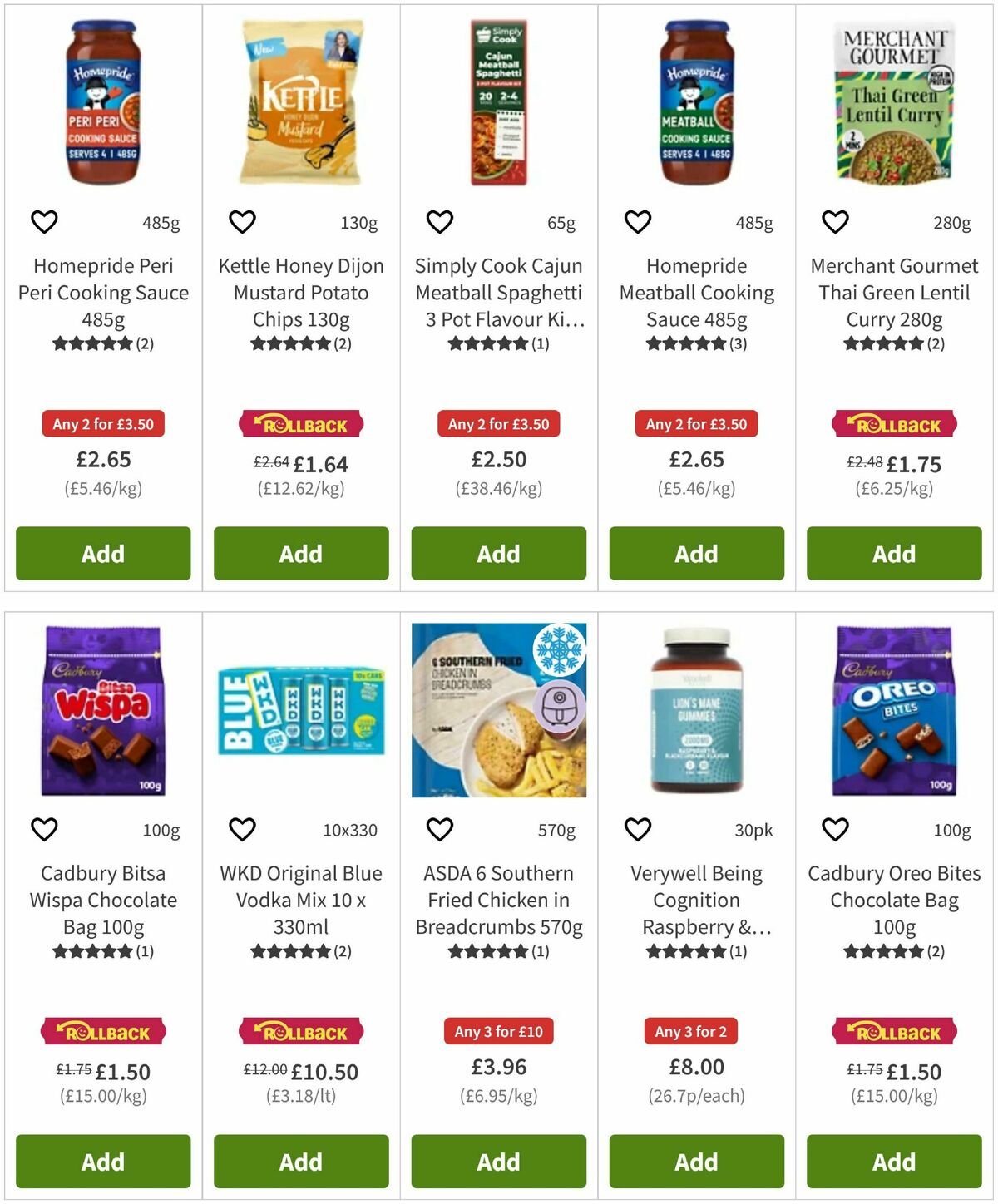Toggle the heart icon on Cadbury Oreo Bites
This screenshot has height=1204, width=998.
pos(834,829)
